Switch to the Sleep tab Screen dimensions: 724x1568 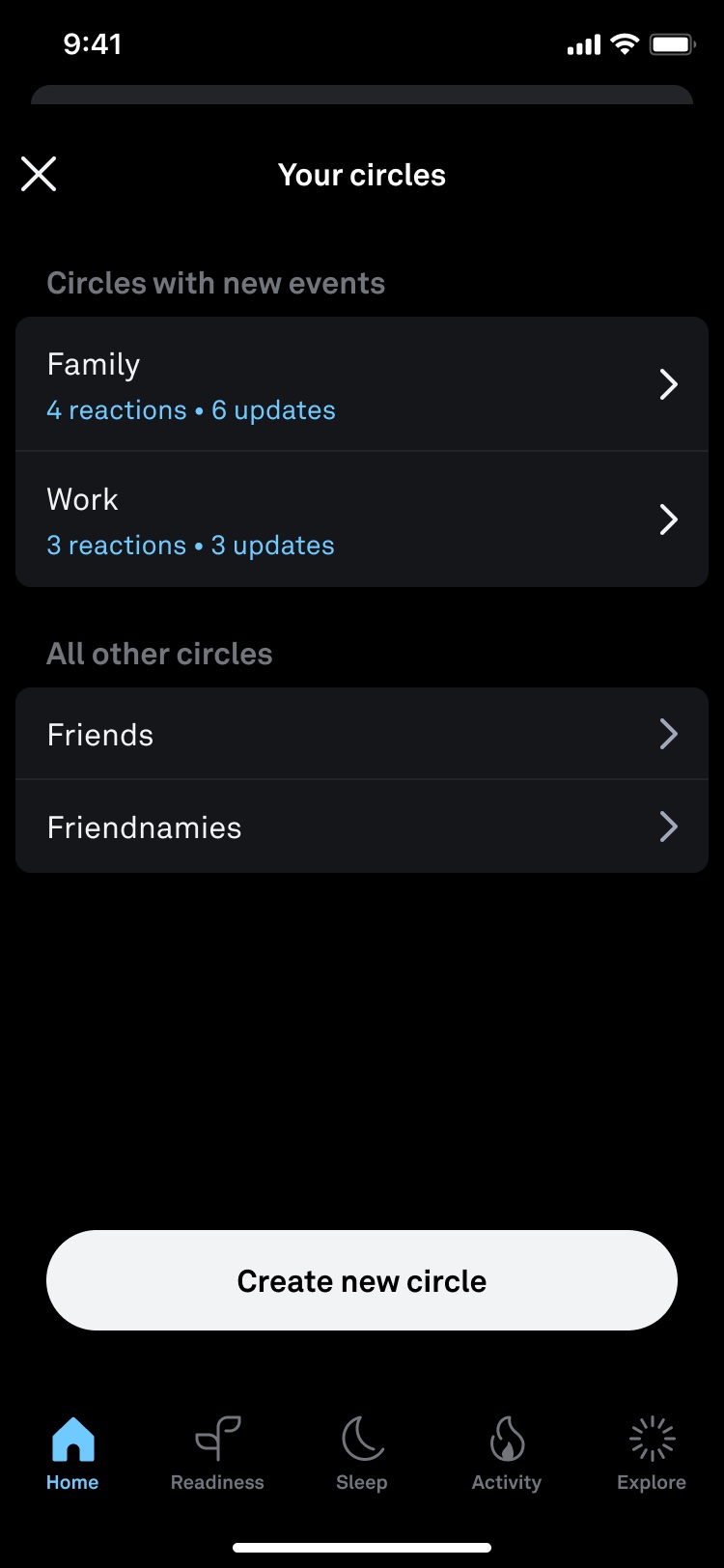click(362, 1453)
